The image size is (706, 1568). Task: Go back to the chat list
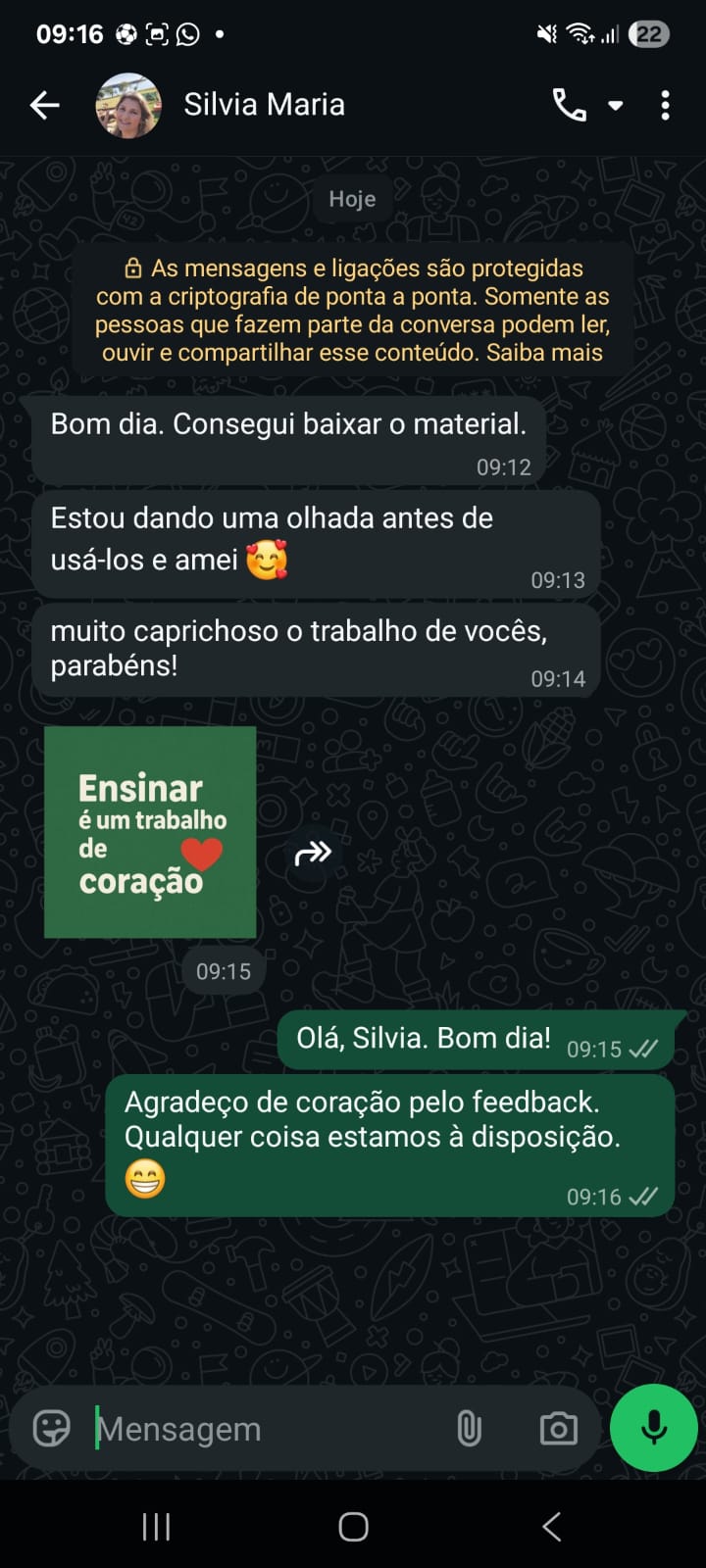pyautogui.click(x=44, y=105)
